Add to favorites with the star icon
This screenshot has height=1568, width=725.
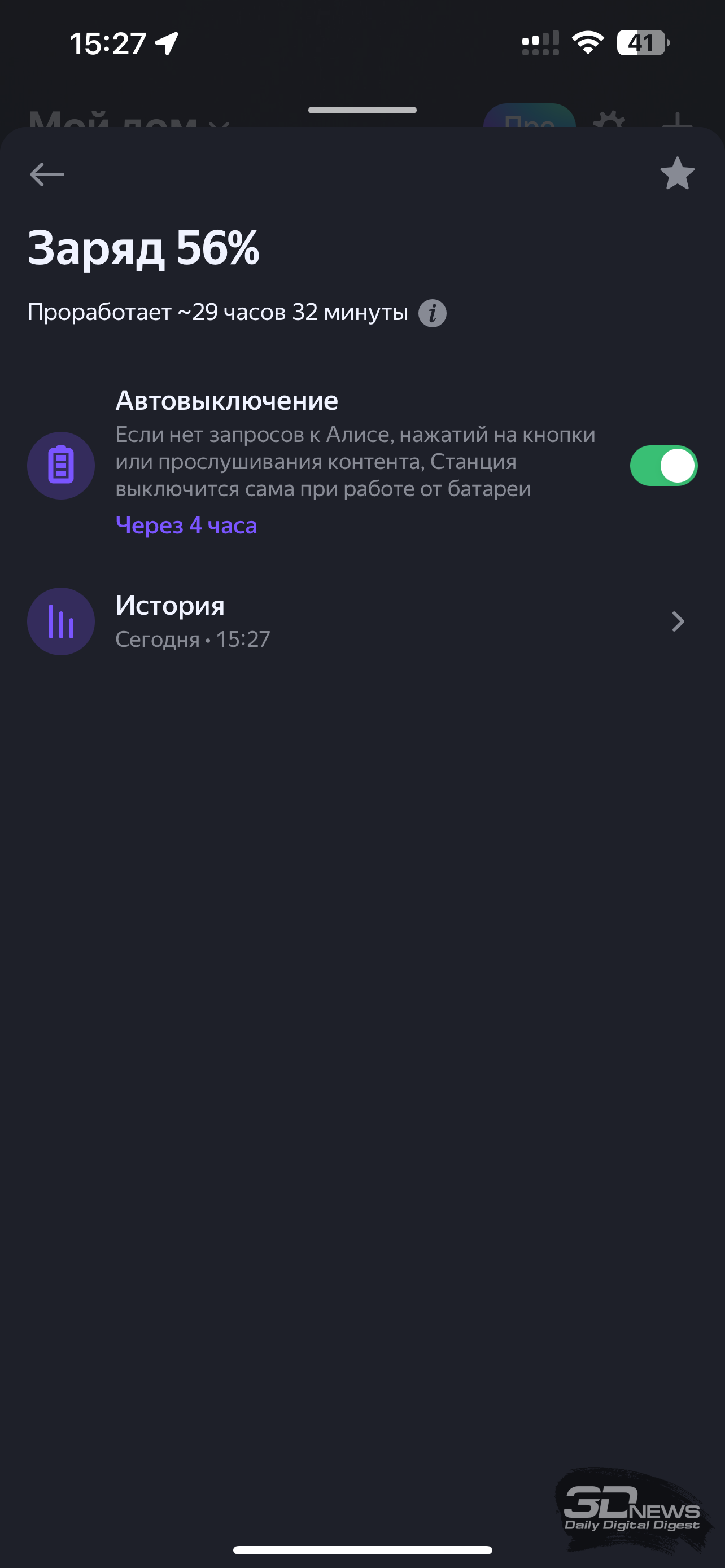[x=677, y=173]
